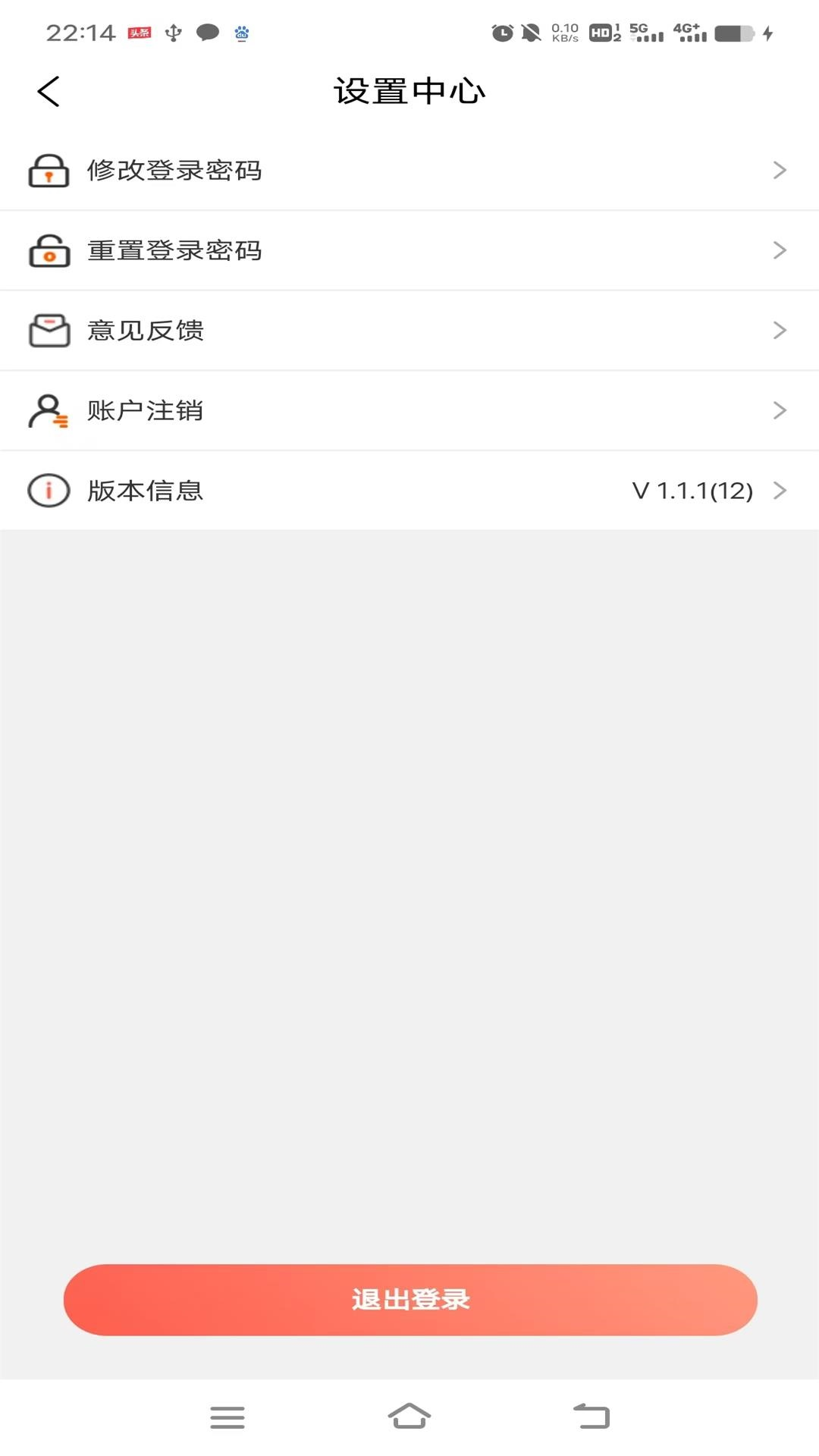The height and width of the screenshot is (1456, 819).
Task: Expand the 修改登录密码 row chevron
Action: [x=780, y=170]
